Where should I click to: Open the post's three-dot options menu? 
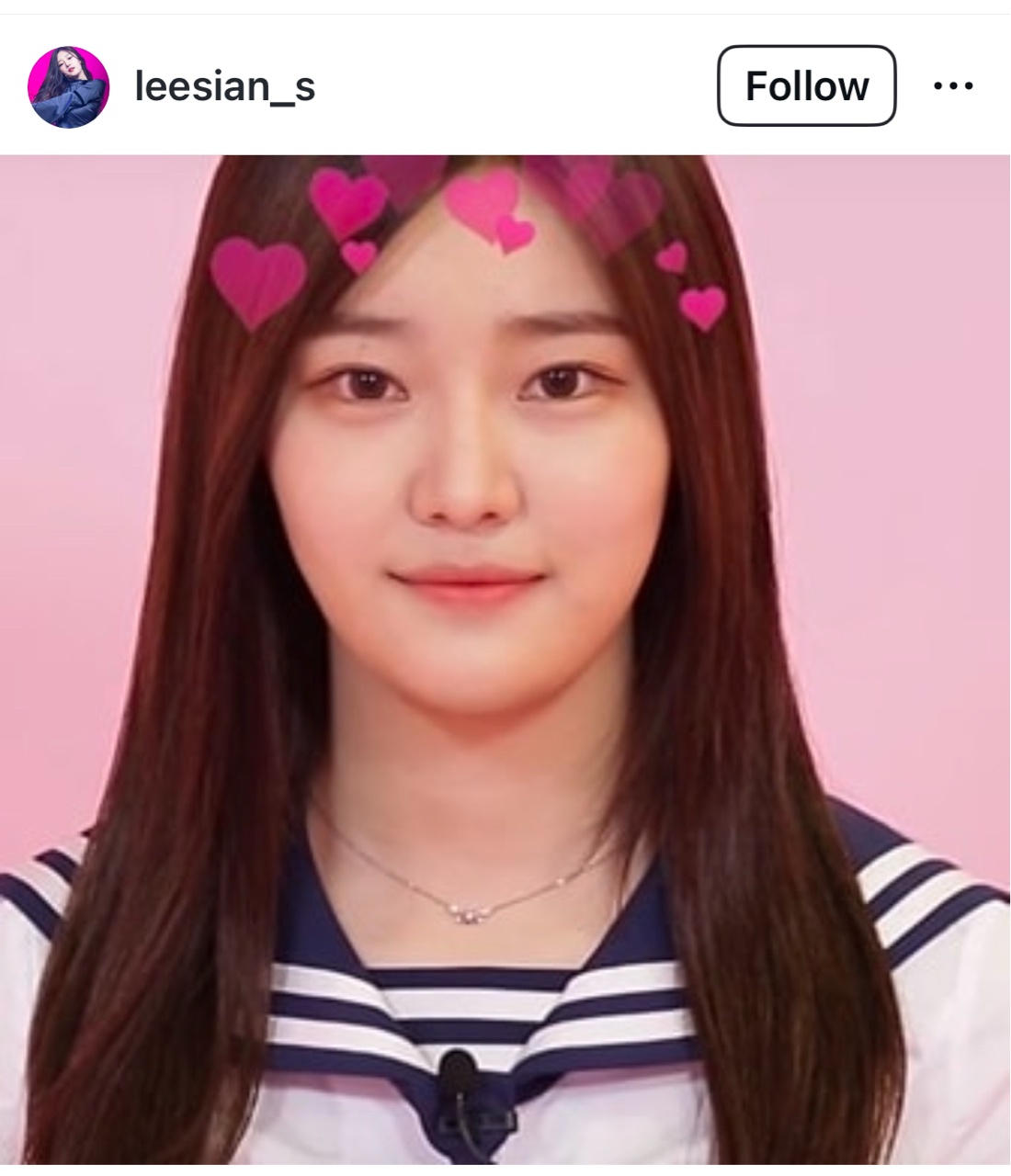coord(952,86)
